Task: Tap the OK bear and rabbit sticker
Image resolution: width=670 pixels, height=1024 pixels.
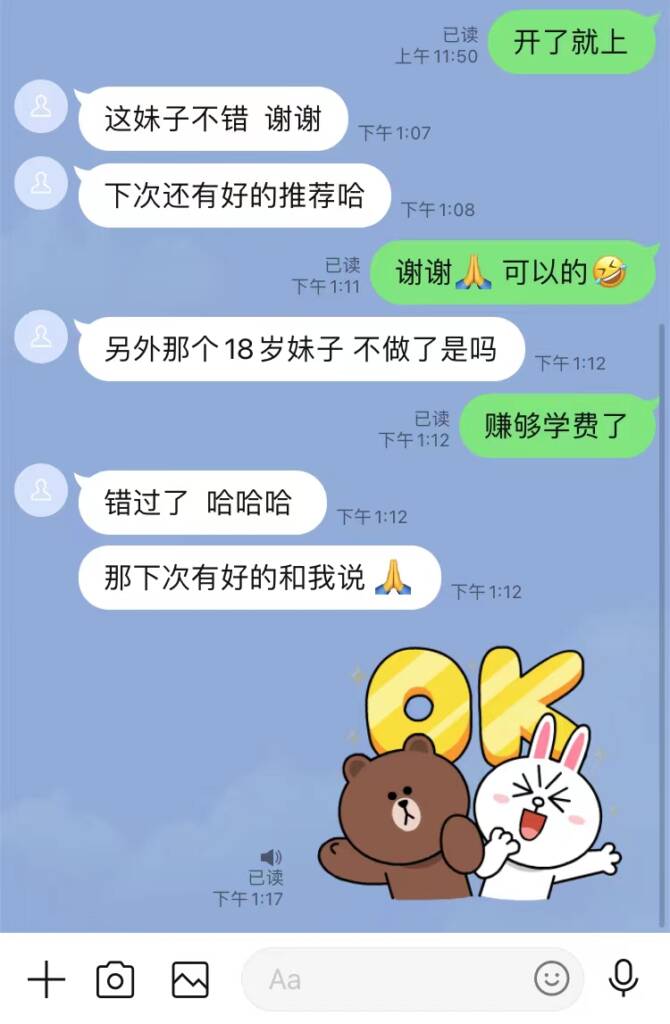Action: coord(468,770)
